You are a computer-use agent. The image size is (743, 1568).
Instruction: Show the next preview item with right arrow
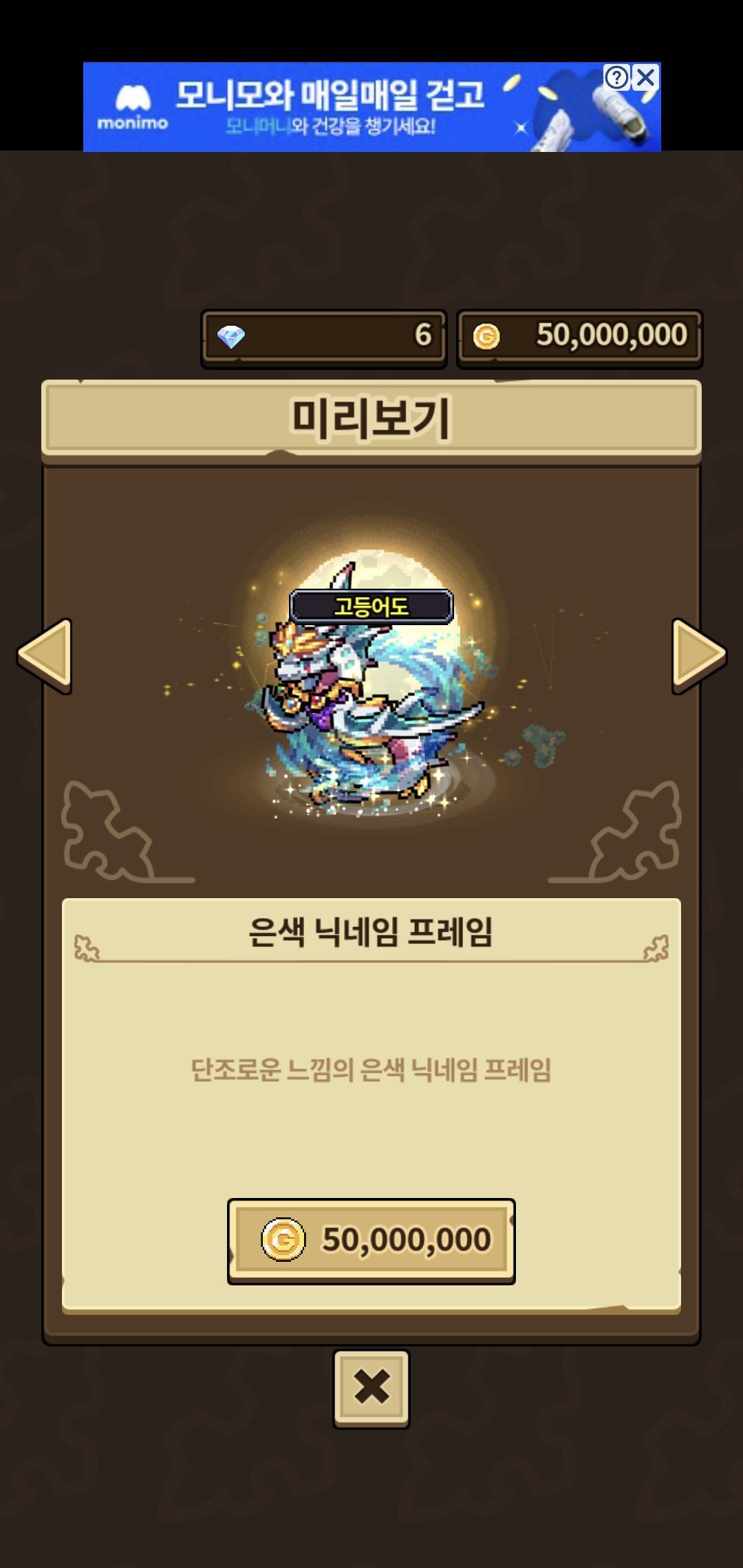[x=698, y=655]
